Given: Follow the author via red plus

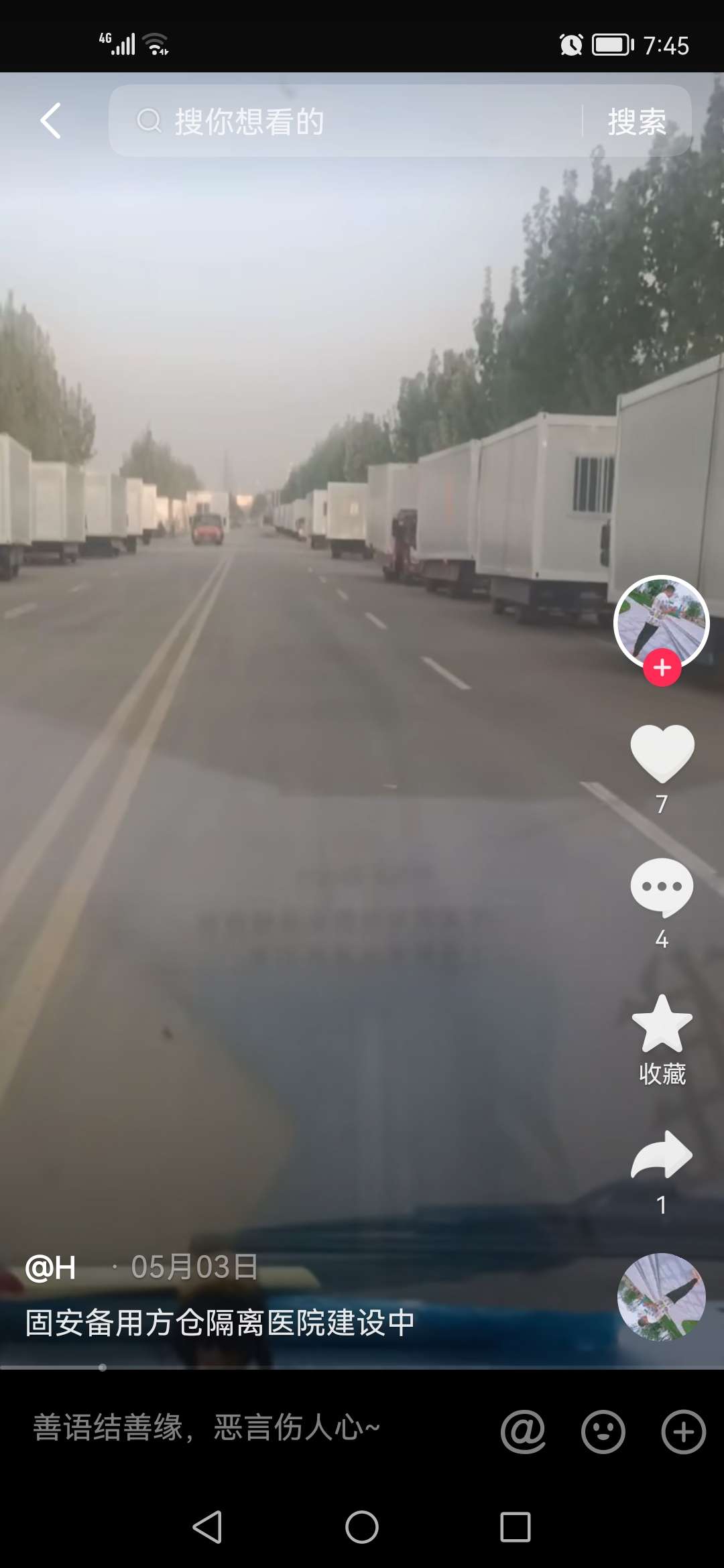Looking at the screenshot, I should pos(662,667).
